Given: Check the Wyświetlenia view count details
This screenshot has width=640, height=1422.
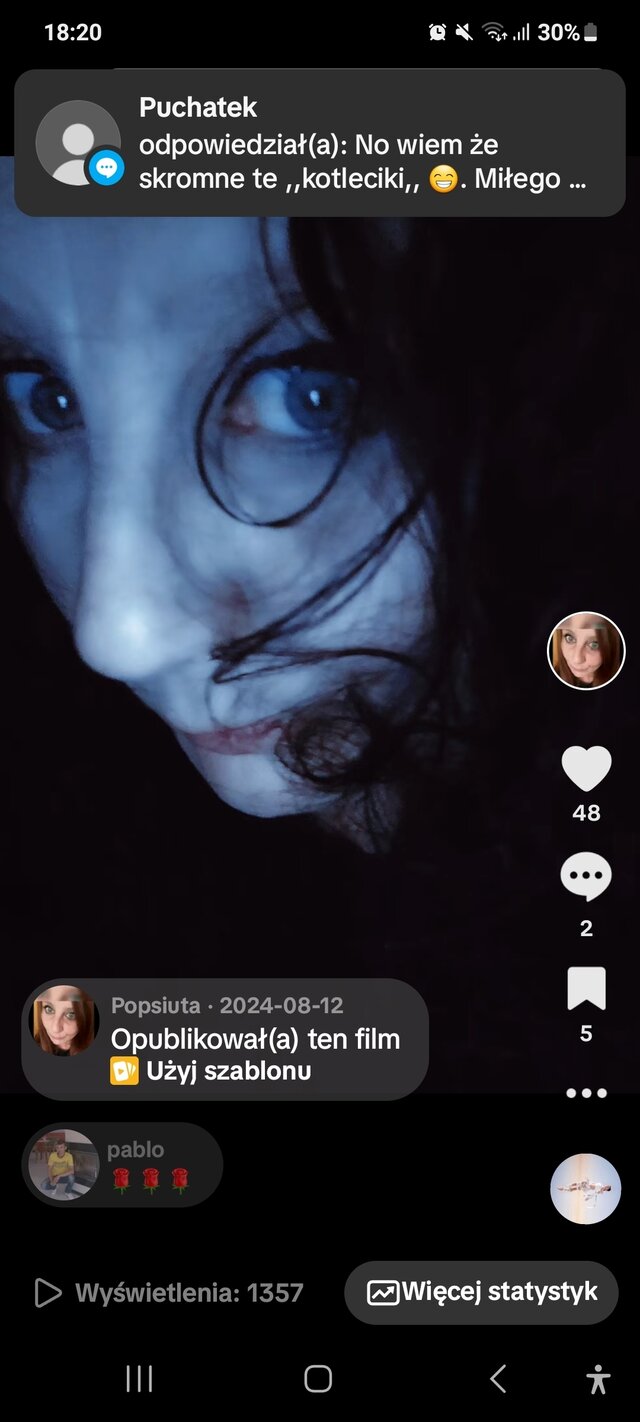Looking at the screenshot, I should tap(168, 1293).
